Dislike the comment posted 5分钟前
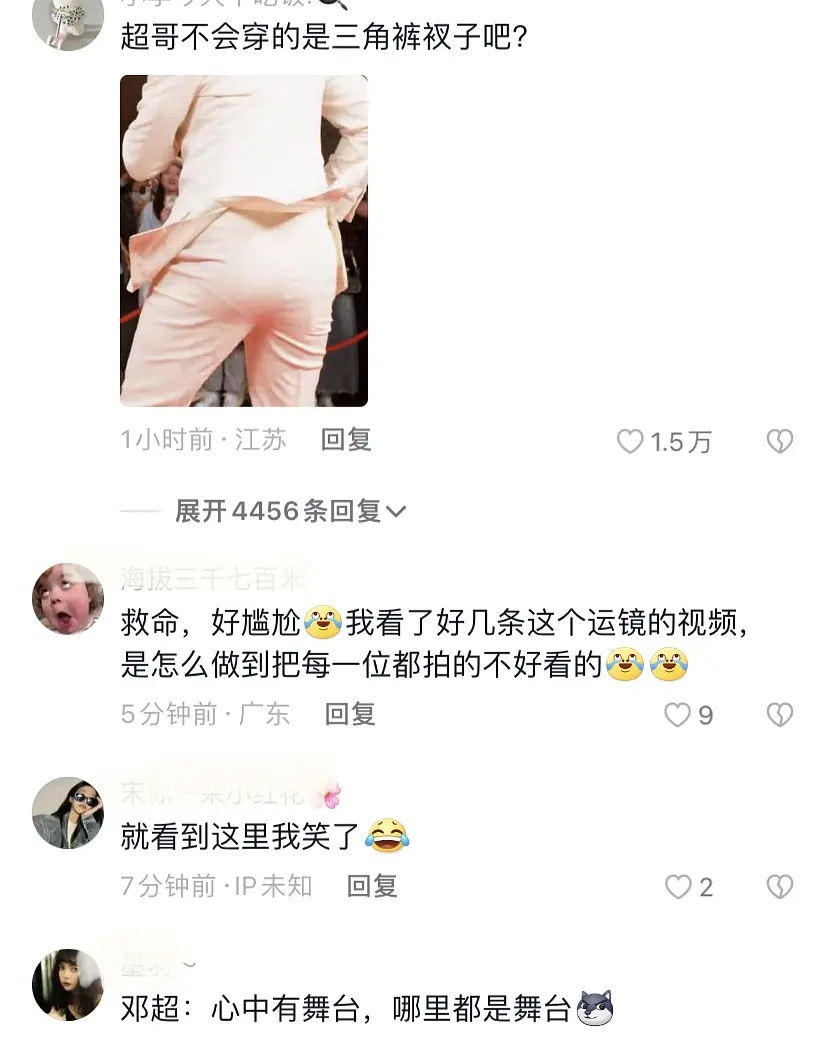 [779, 715]
